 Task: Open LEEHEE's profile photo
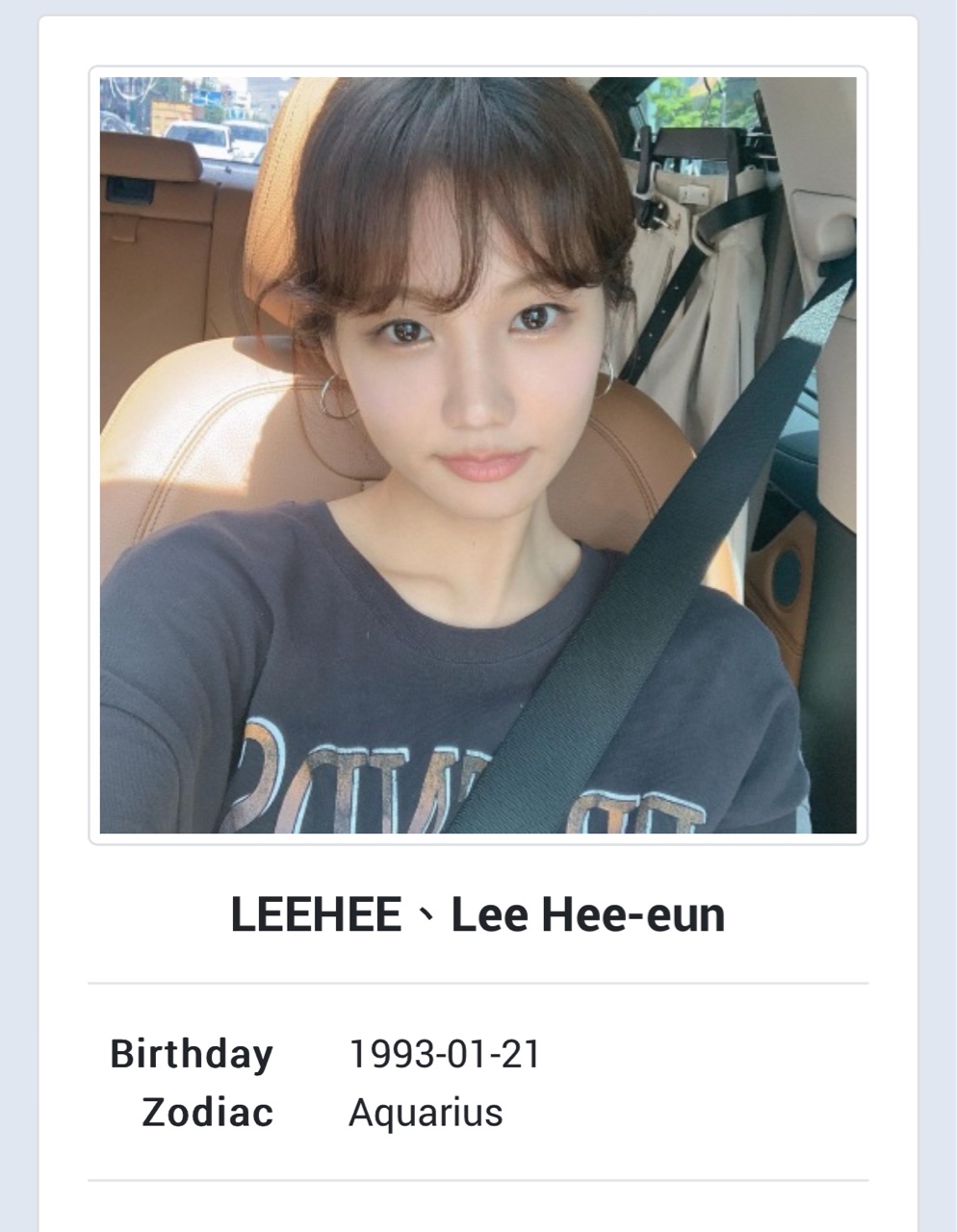click(478, 455)
